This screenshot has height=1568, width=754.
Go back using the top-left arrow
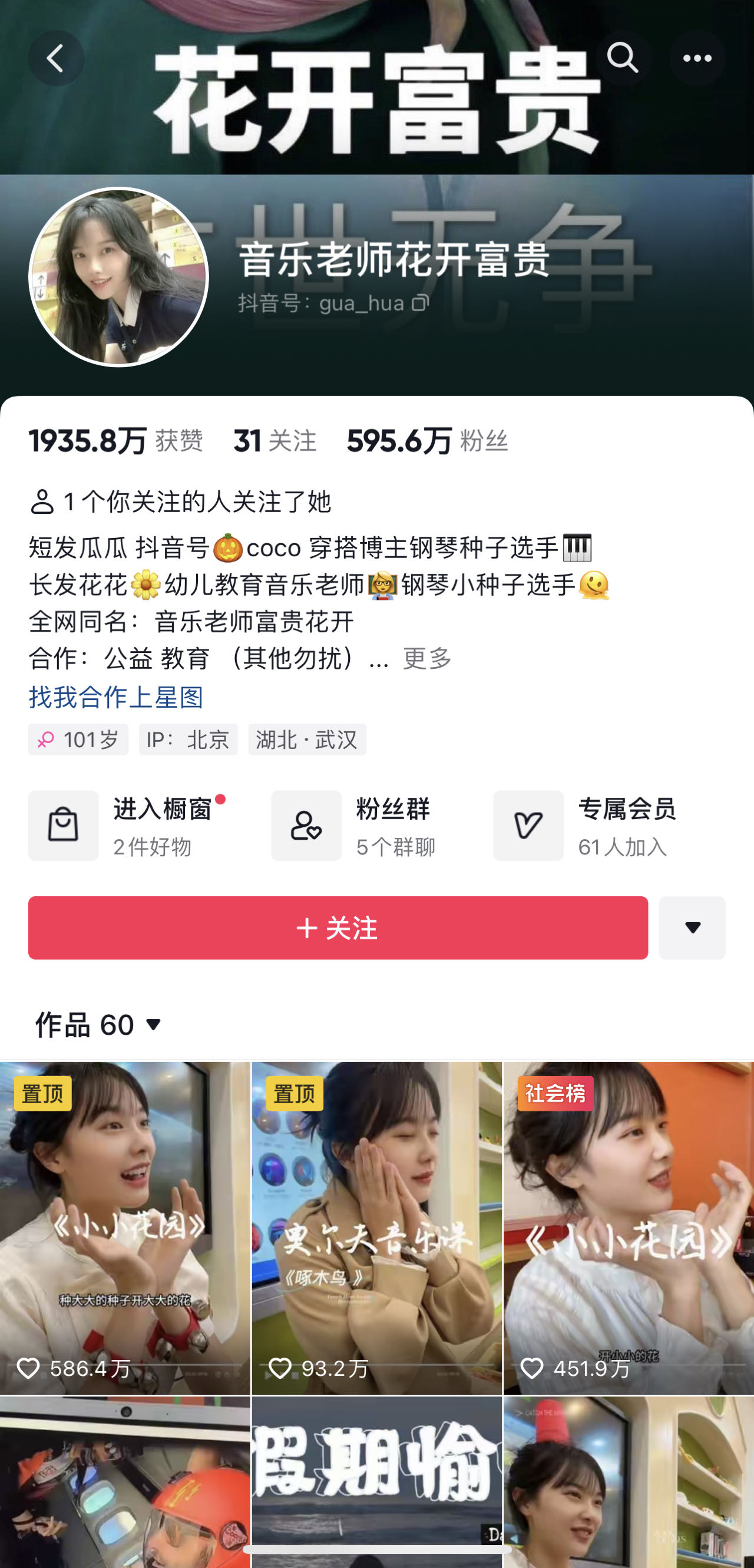pos(56,58)
